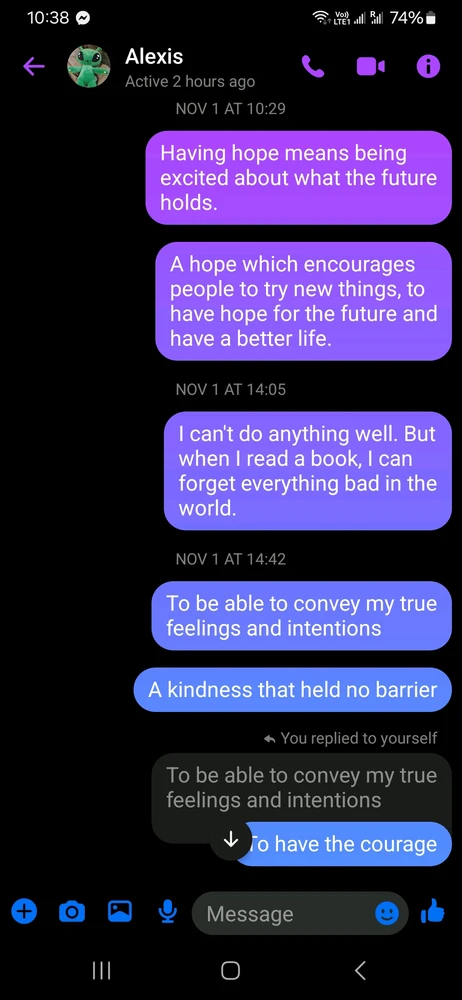Open the camera to take a photo
The image size is (462, 1000).
pos(71,912)
